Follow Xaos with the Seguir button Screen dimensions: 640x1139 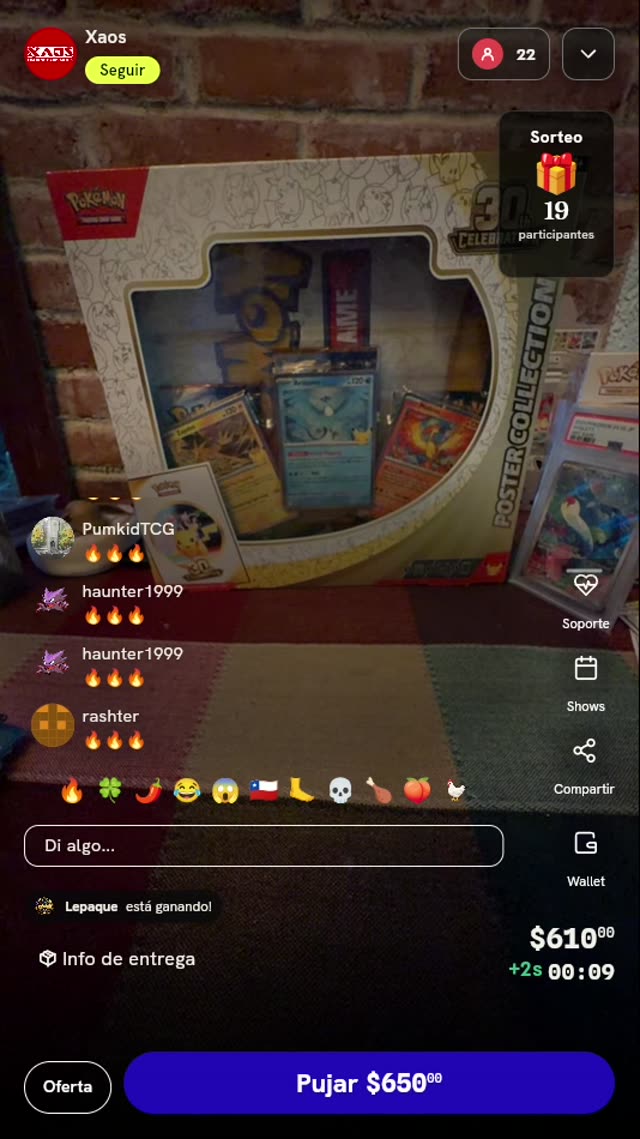(x=122, y=70)
